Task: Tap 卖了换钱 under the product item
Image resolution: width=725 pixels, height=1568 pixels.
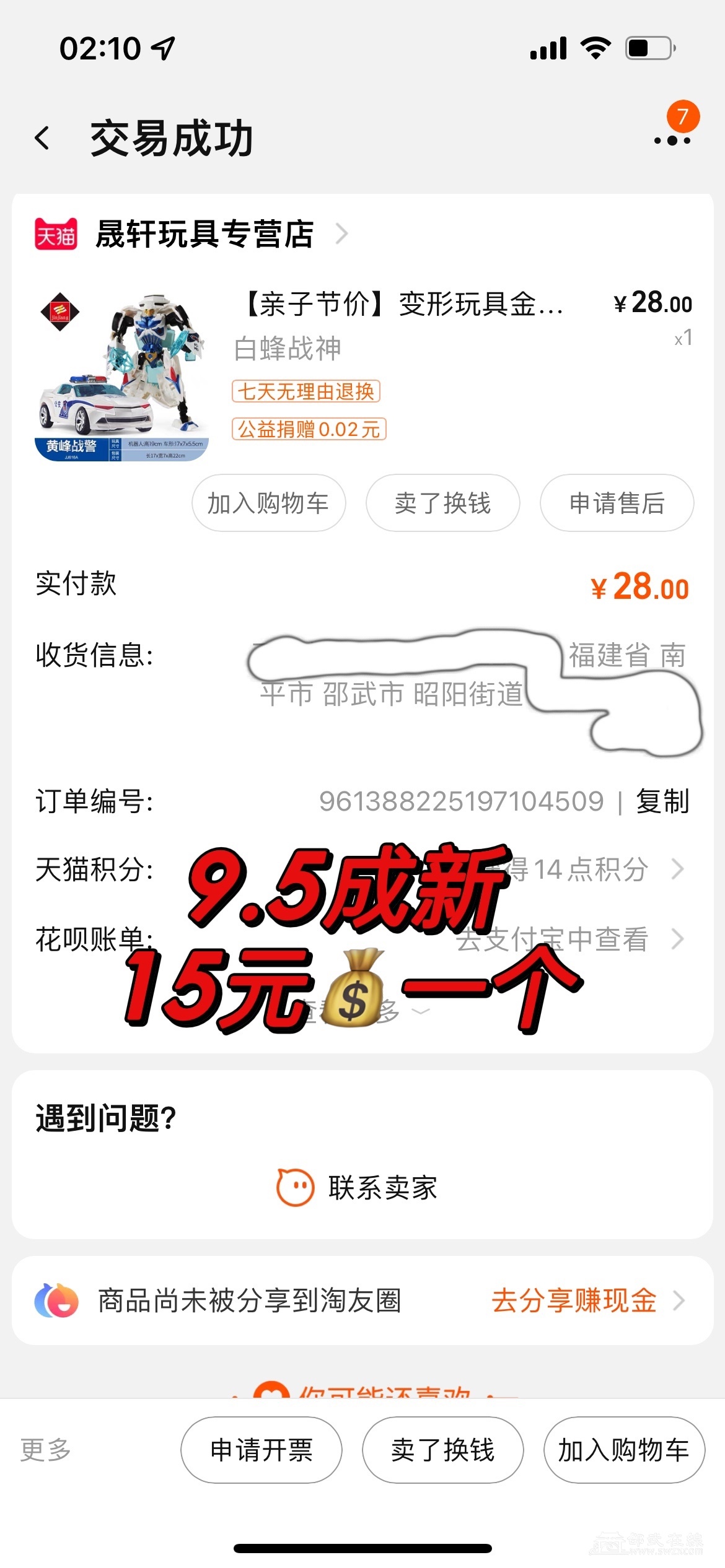Action: (x=442, y=503)
